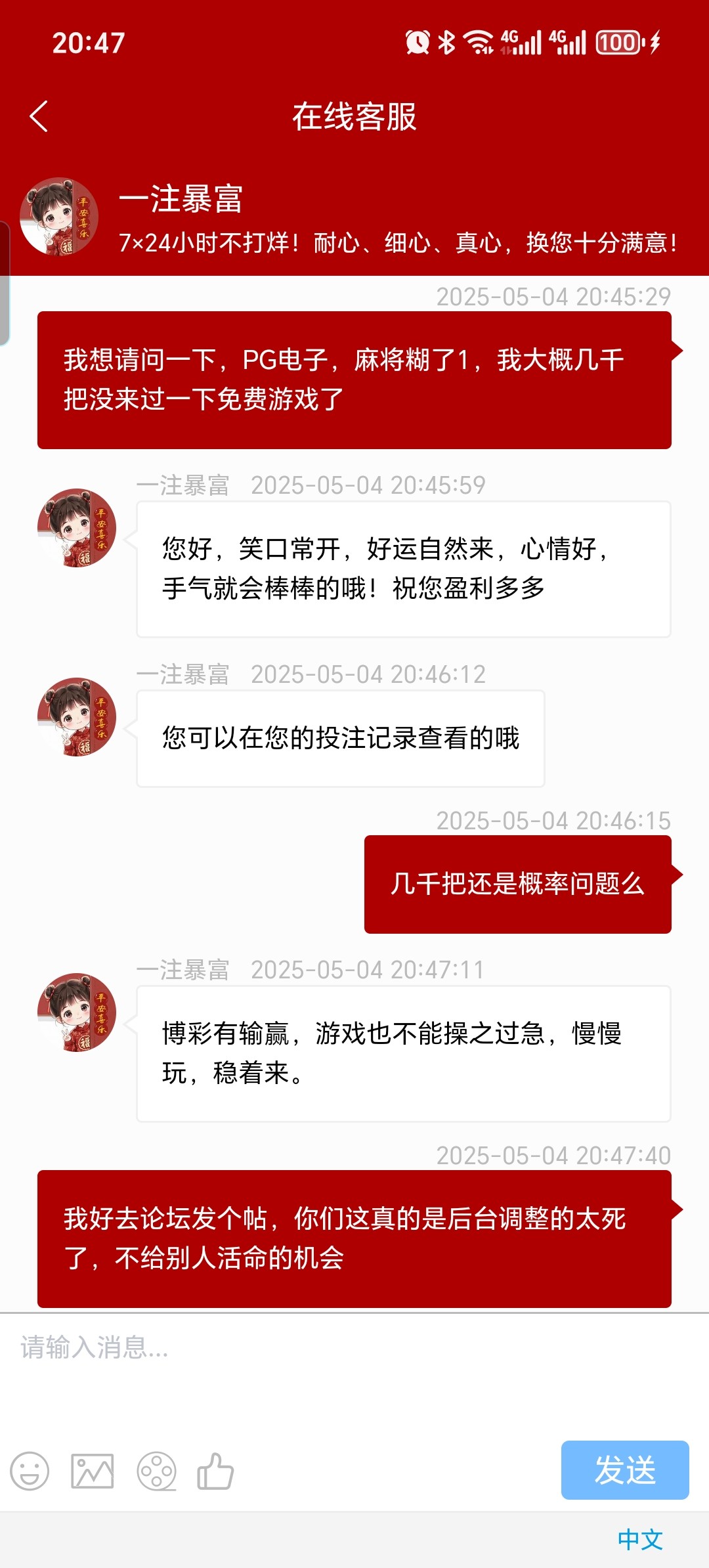Open the emoji picker
This screenshot has width=709, height=1568.
pyautogui.click(x=30, y=1471)
